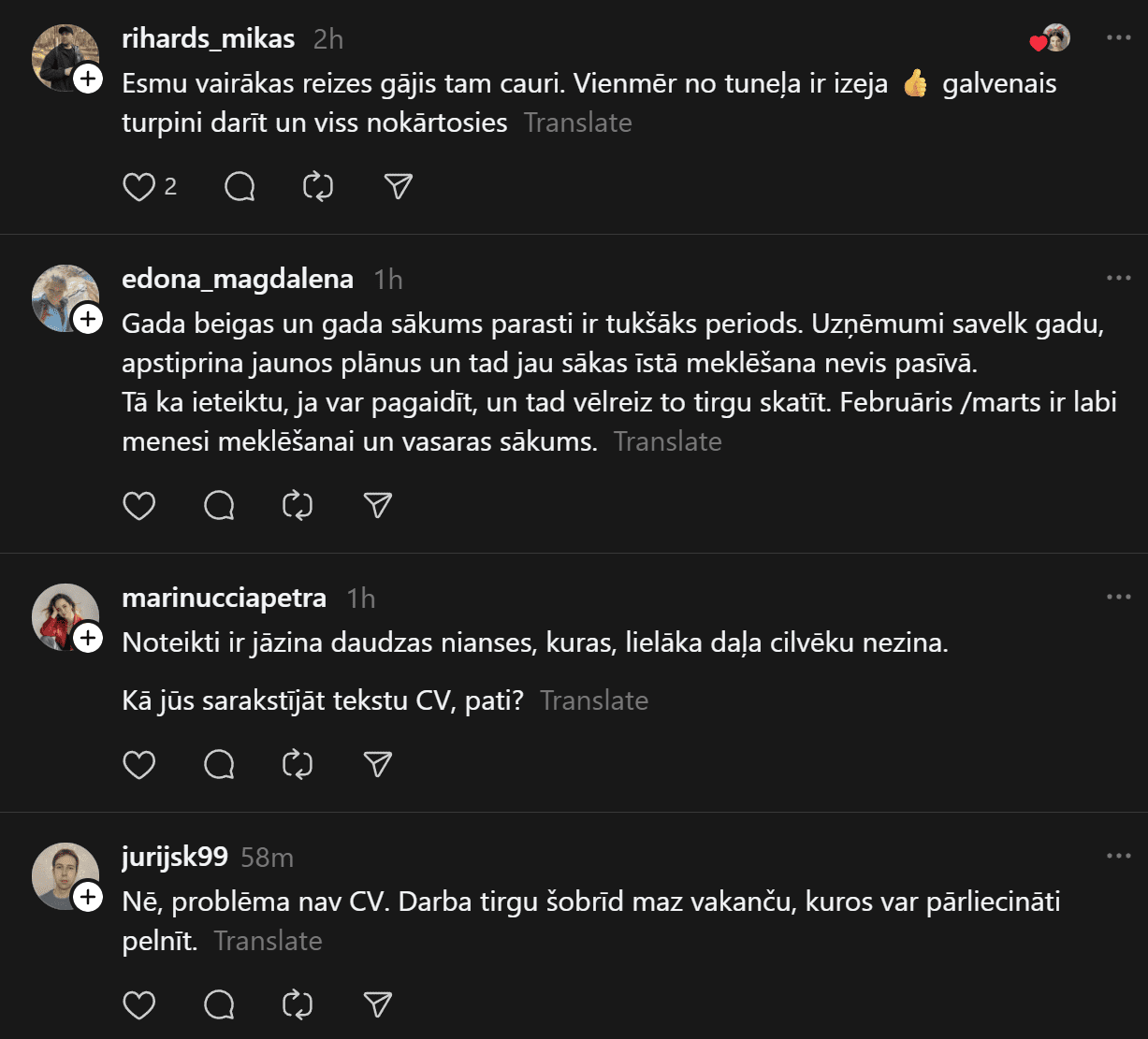
Task: Translate rihards_mikas's comment
Action: [x=577, y=123]
